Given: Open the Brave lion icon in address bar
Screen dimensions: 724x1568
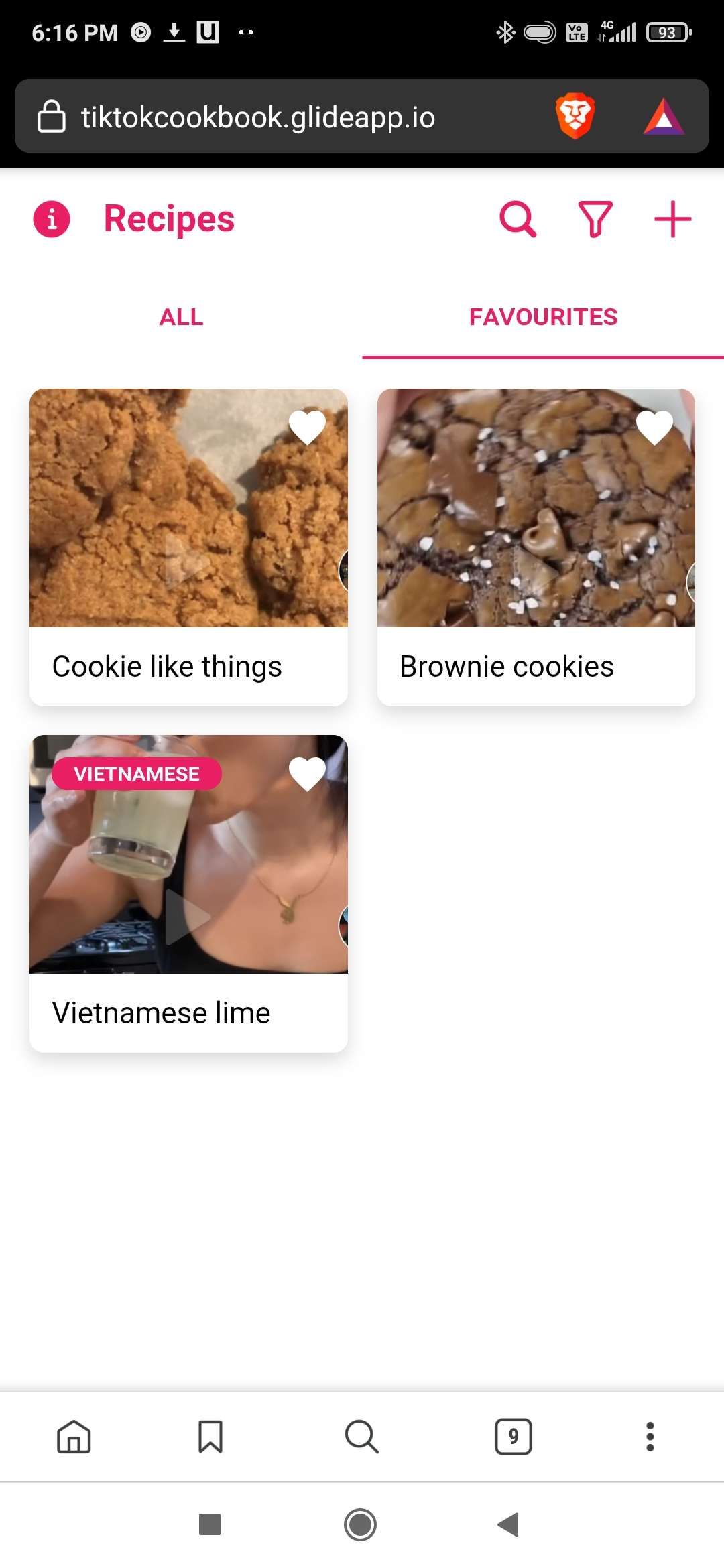Looking at the screenshot, I should [573, 117].
